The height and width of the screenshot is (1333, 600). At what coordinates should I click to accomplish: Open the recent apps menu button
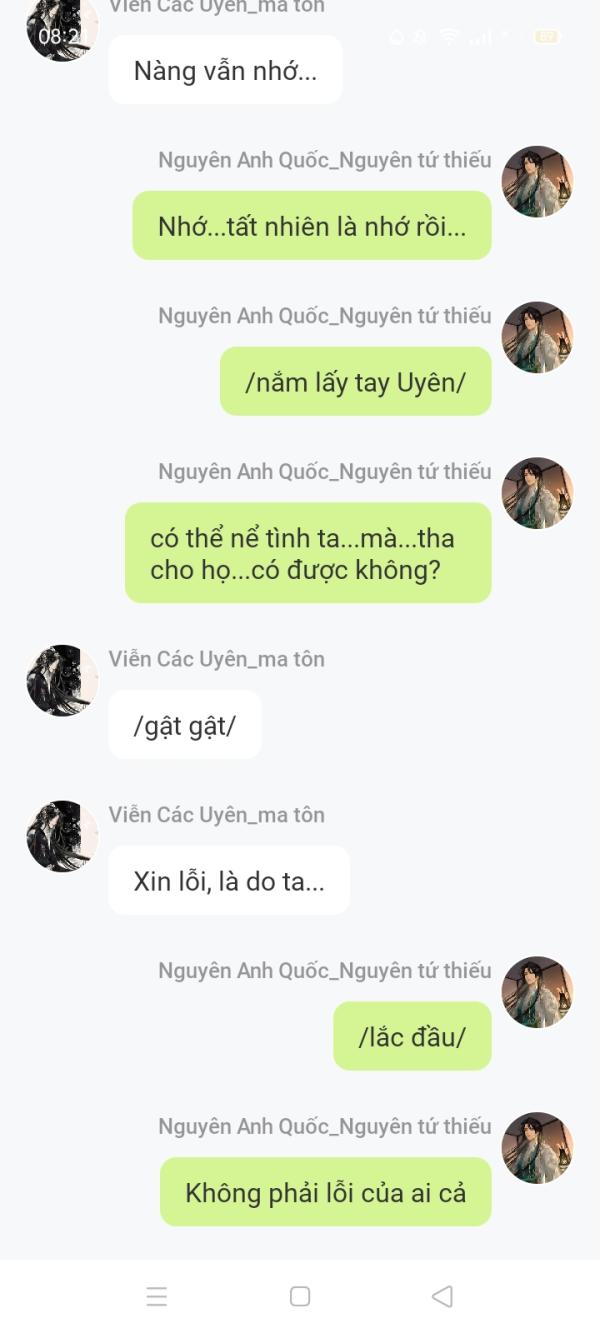[x=157, y=1296]
